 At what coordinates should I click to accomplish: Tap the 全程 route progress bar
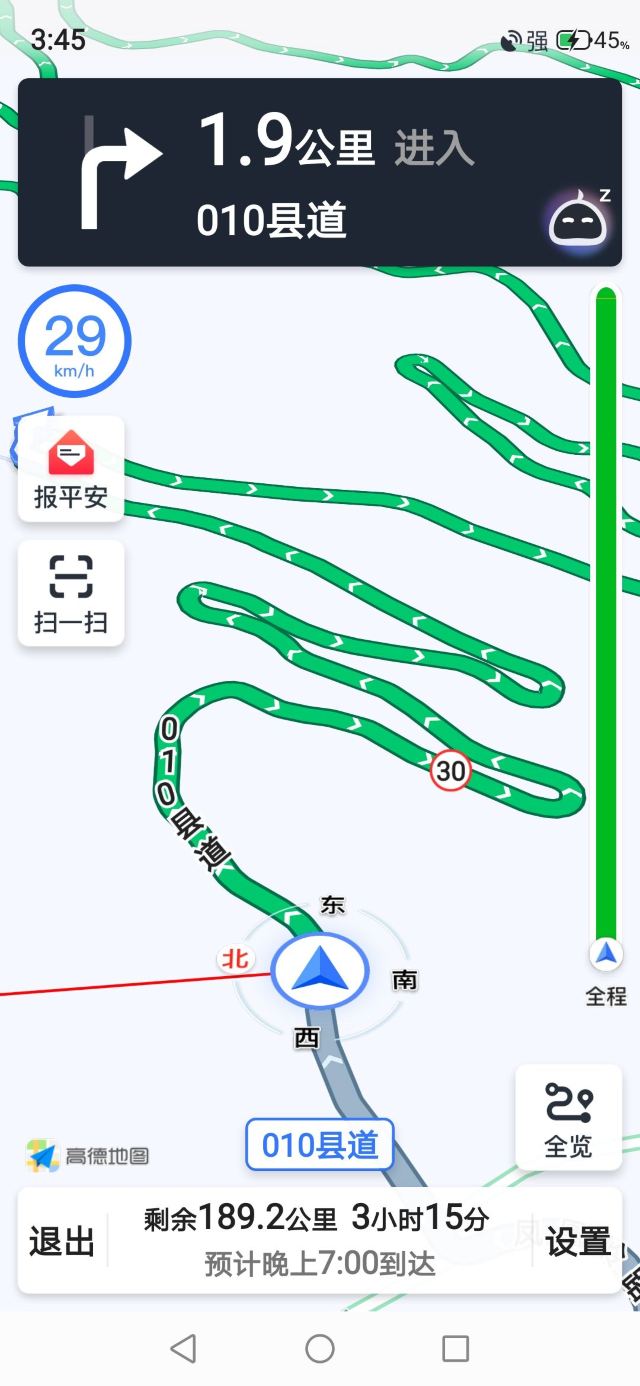(606, 620)
